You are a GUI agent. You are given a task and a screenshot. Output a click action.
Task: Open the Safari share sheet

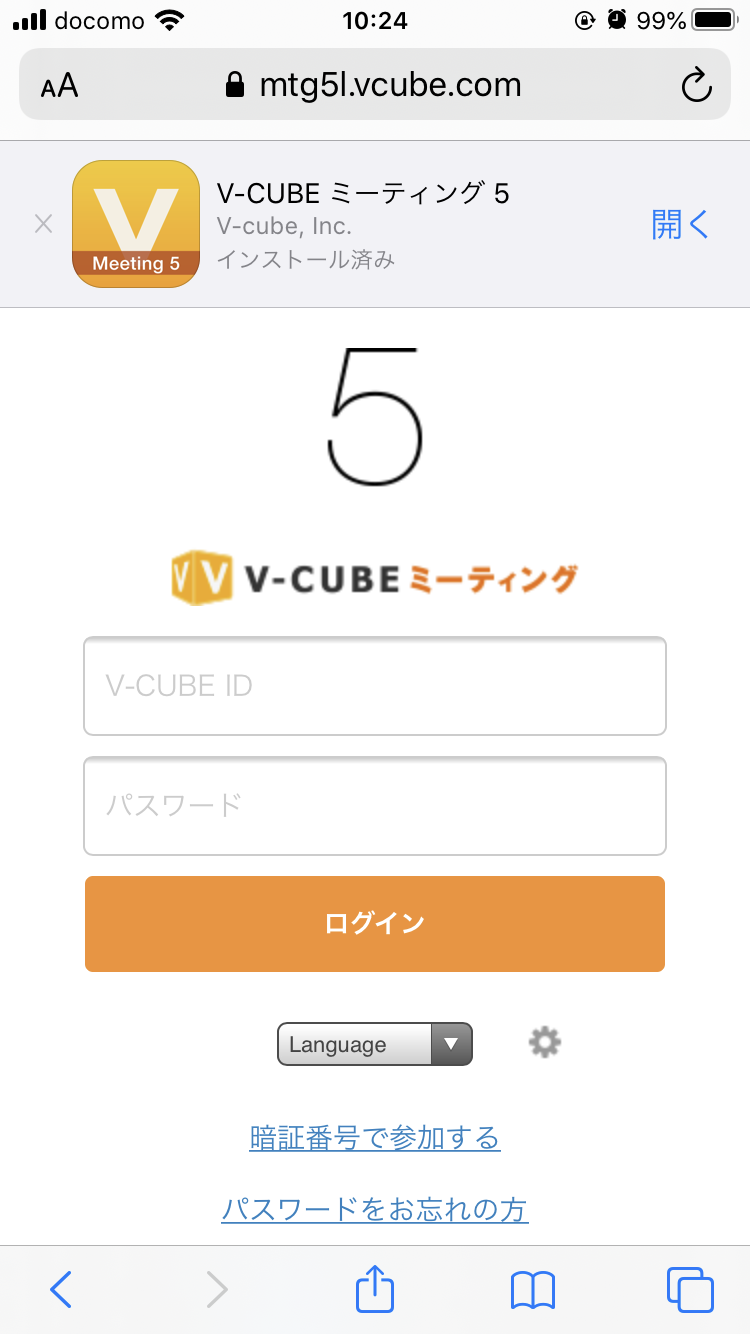[375, 1288]
